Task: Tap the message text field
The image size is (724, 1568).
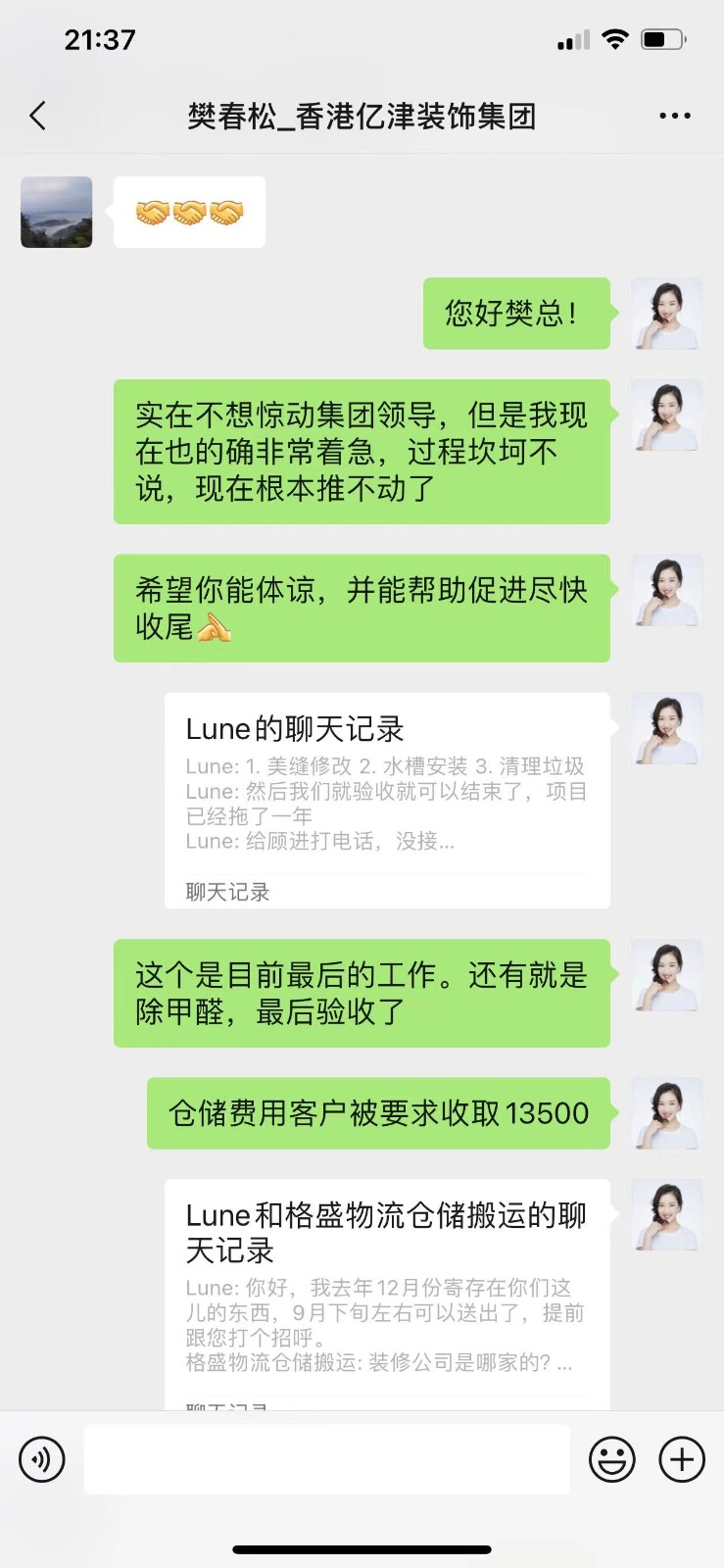Action: pos(326,1459)
